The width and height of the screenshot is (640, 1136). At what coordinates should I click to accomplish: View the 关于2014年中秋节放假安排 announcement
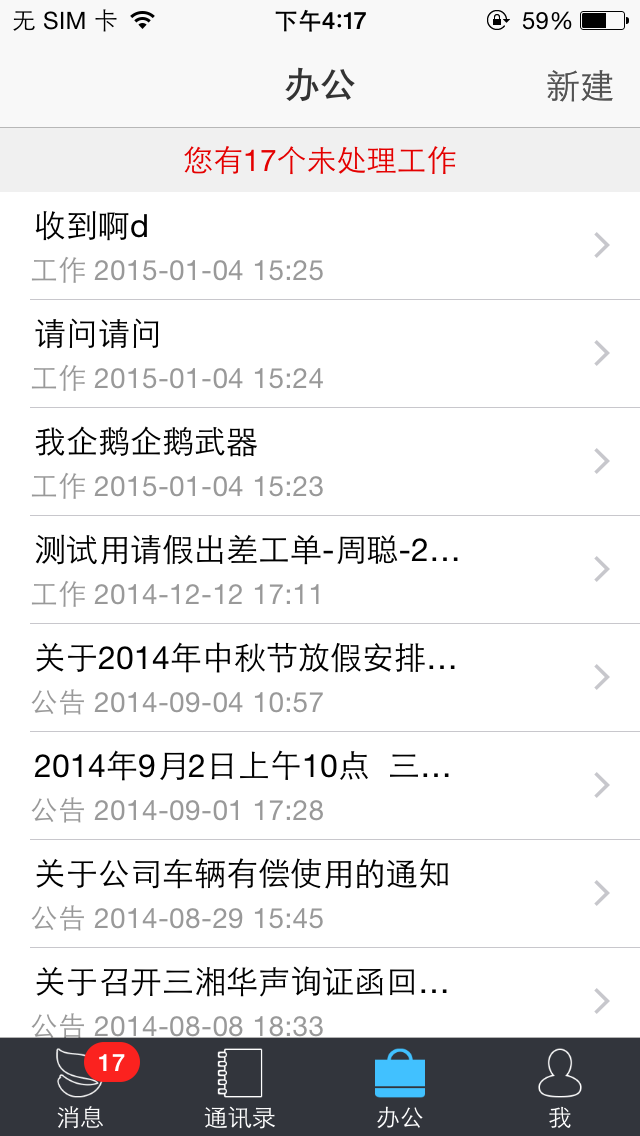320,677
